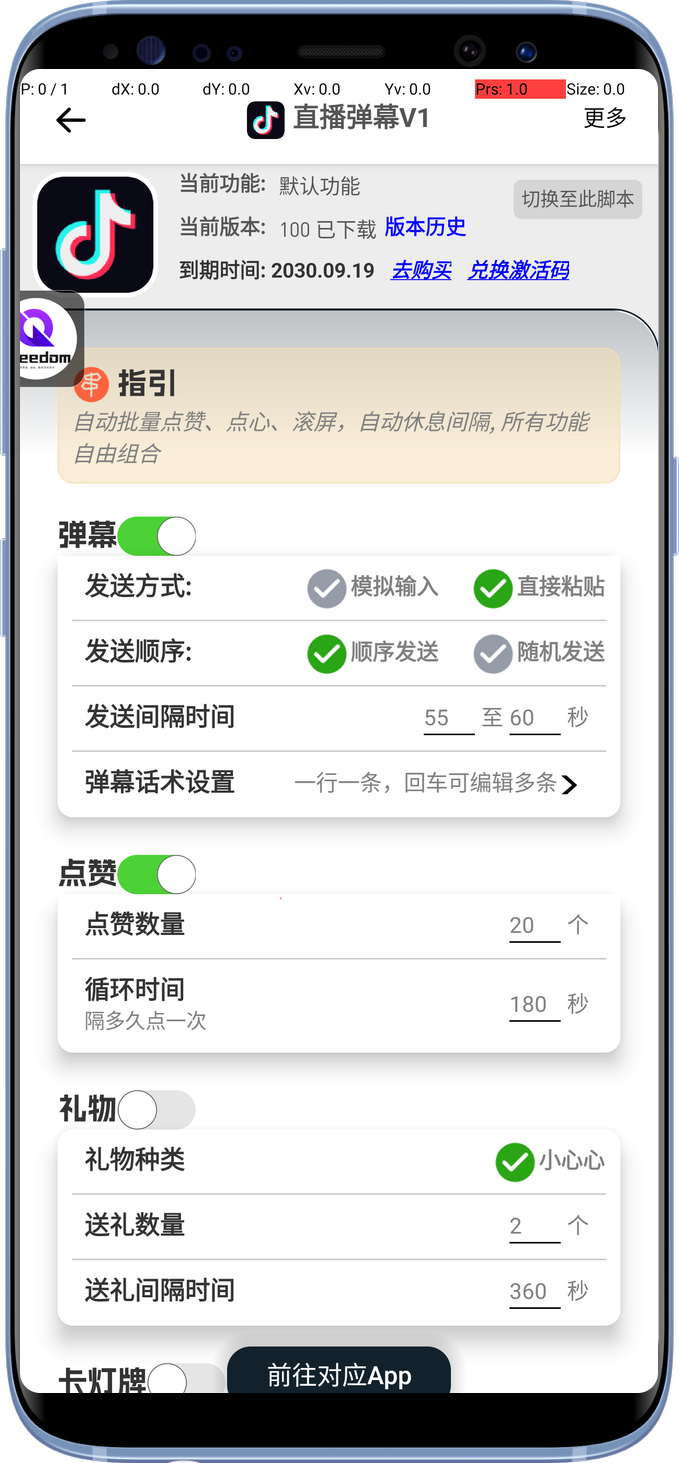Open the 版本历史 link
Image resolution: width=679 pixels, height=1463 pixels.
(x=425, y=227)
